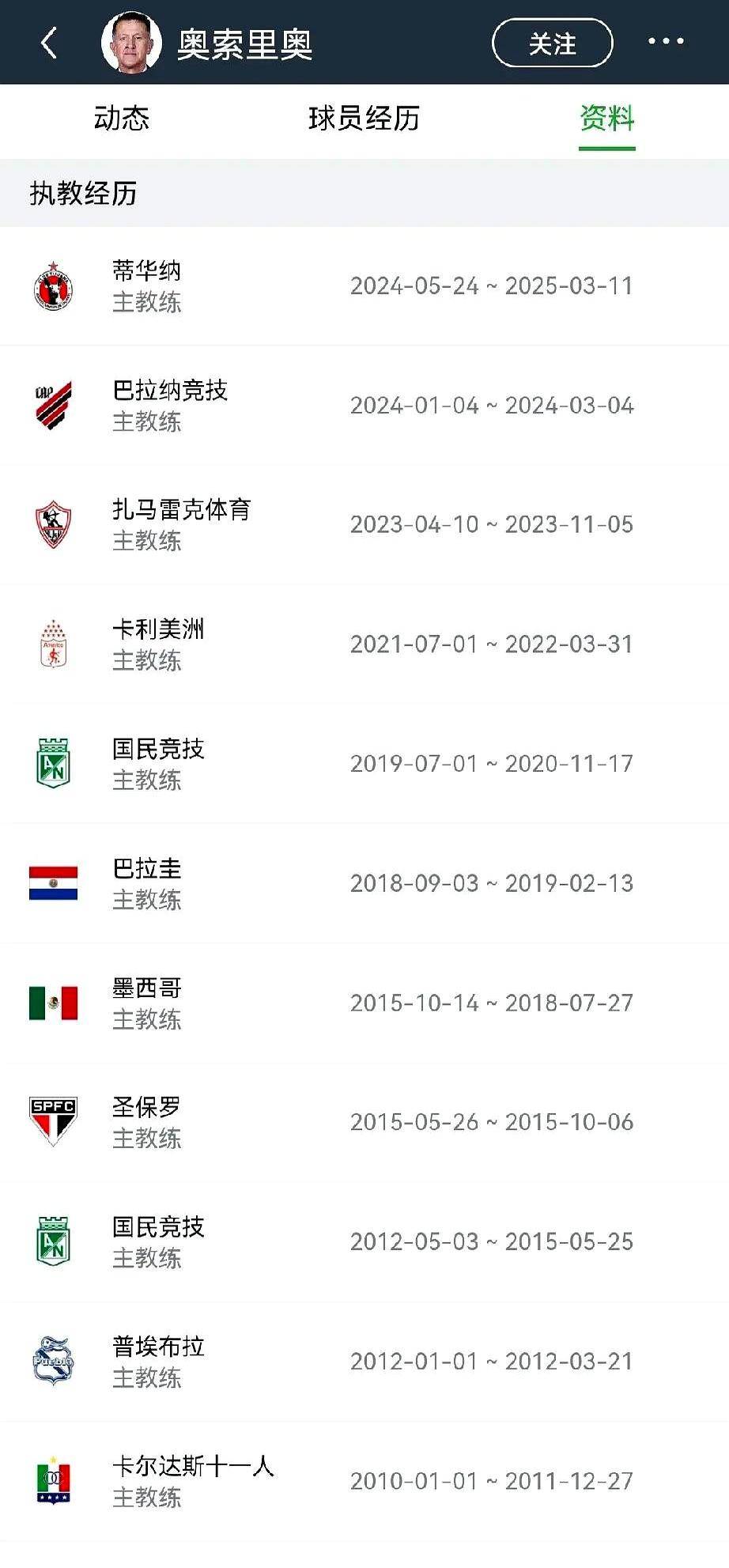Image resolution: width=729 pixels, height=1568 pixels.
Task: Tap the 卡尔达斯十一人 club crest
Action: point(54,1481)
